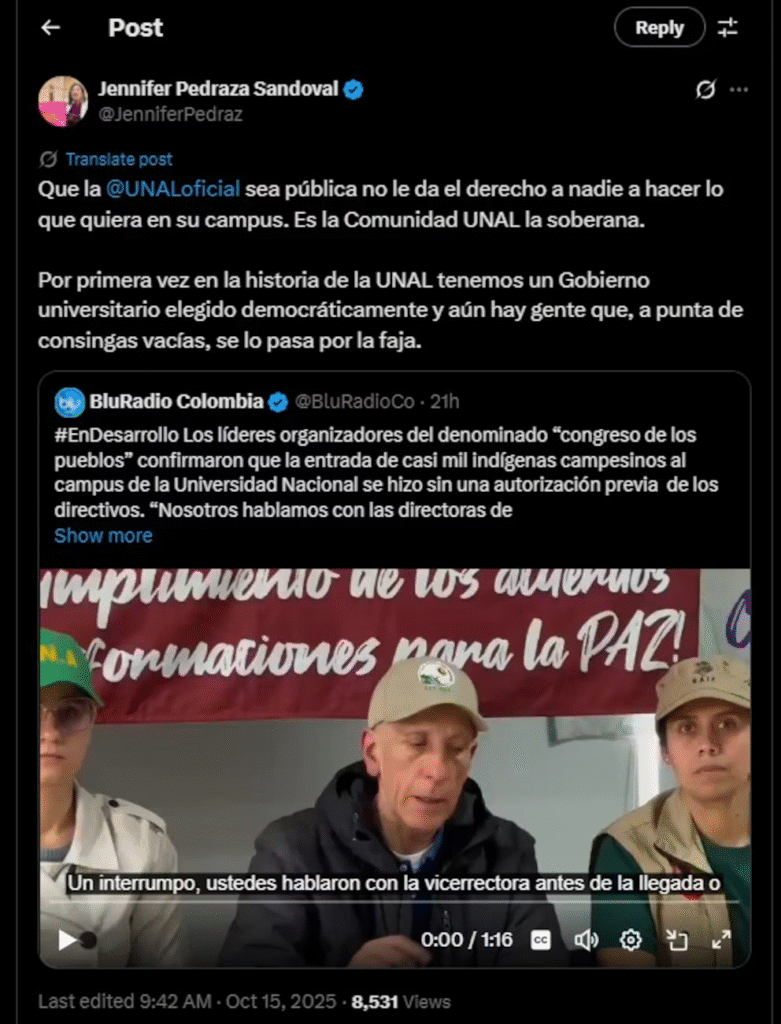Mute the video sound
Viewport: 781px width, 1024px height.
586,940
